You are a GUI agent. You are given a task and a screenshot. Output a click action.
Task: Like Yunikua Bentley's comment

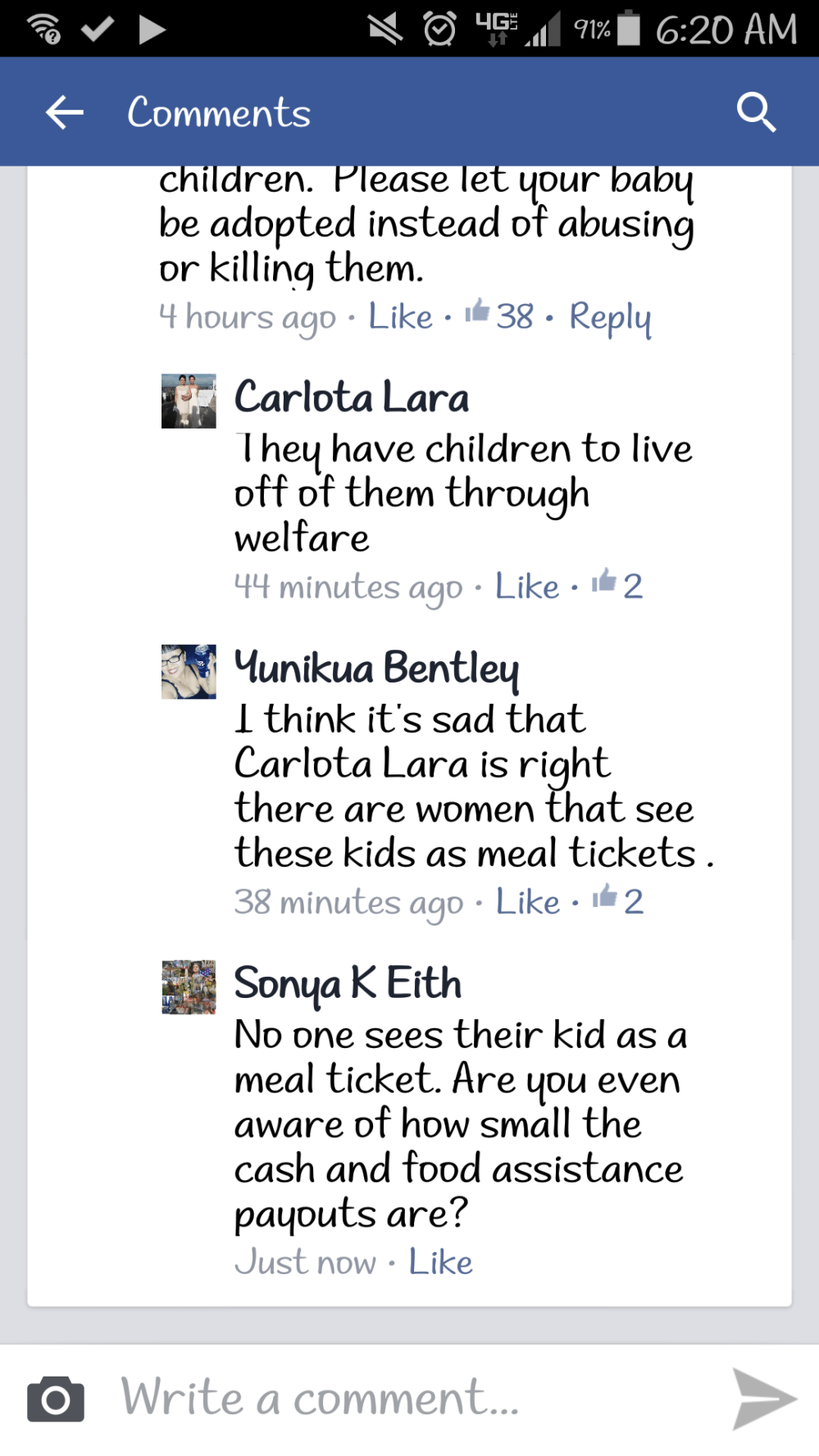(527, 902)
